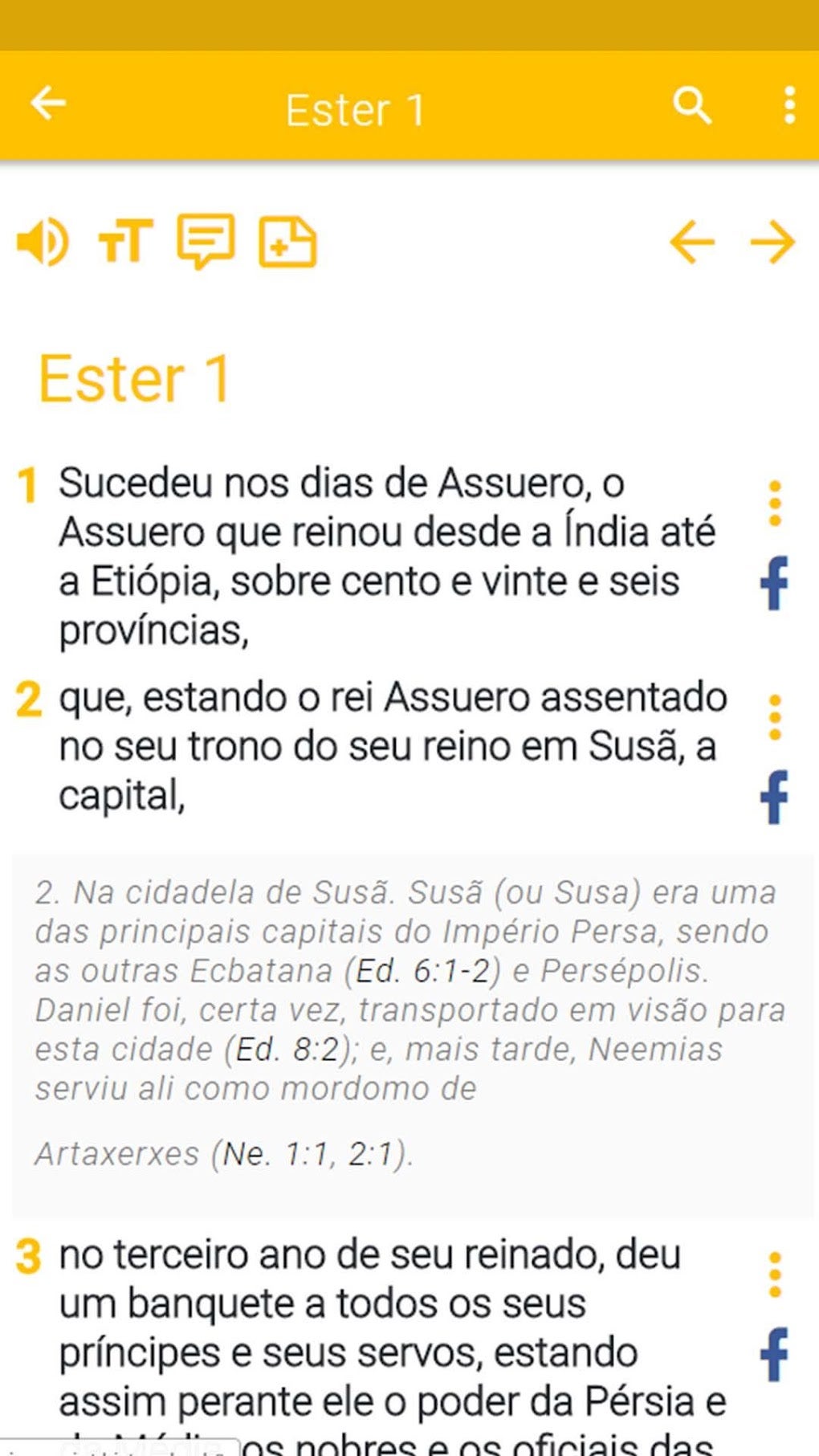The width and height of the screenshot is (819, 1456).
Task: Open the Ed. 6:1-2 reference
Action: [x=423, y=971]
